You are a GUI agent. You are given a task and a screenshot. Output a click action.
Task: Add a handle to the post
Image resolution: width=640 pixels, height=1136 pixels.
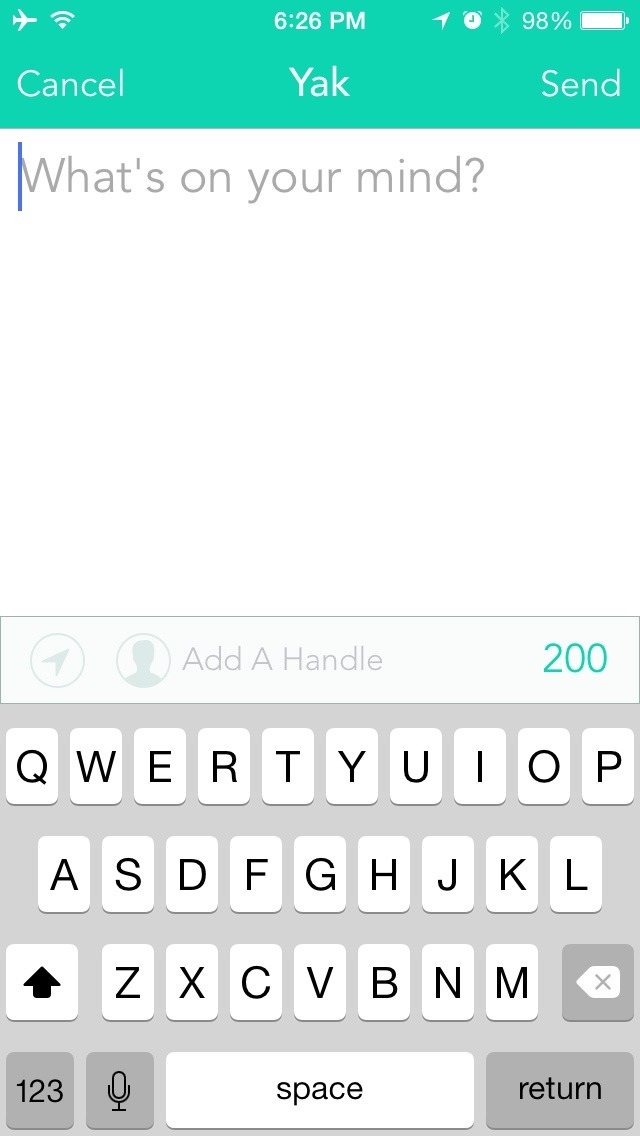click(x=250, y=660)
